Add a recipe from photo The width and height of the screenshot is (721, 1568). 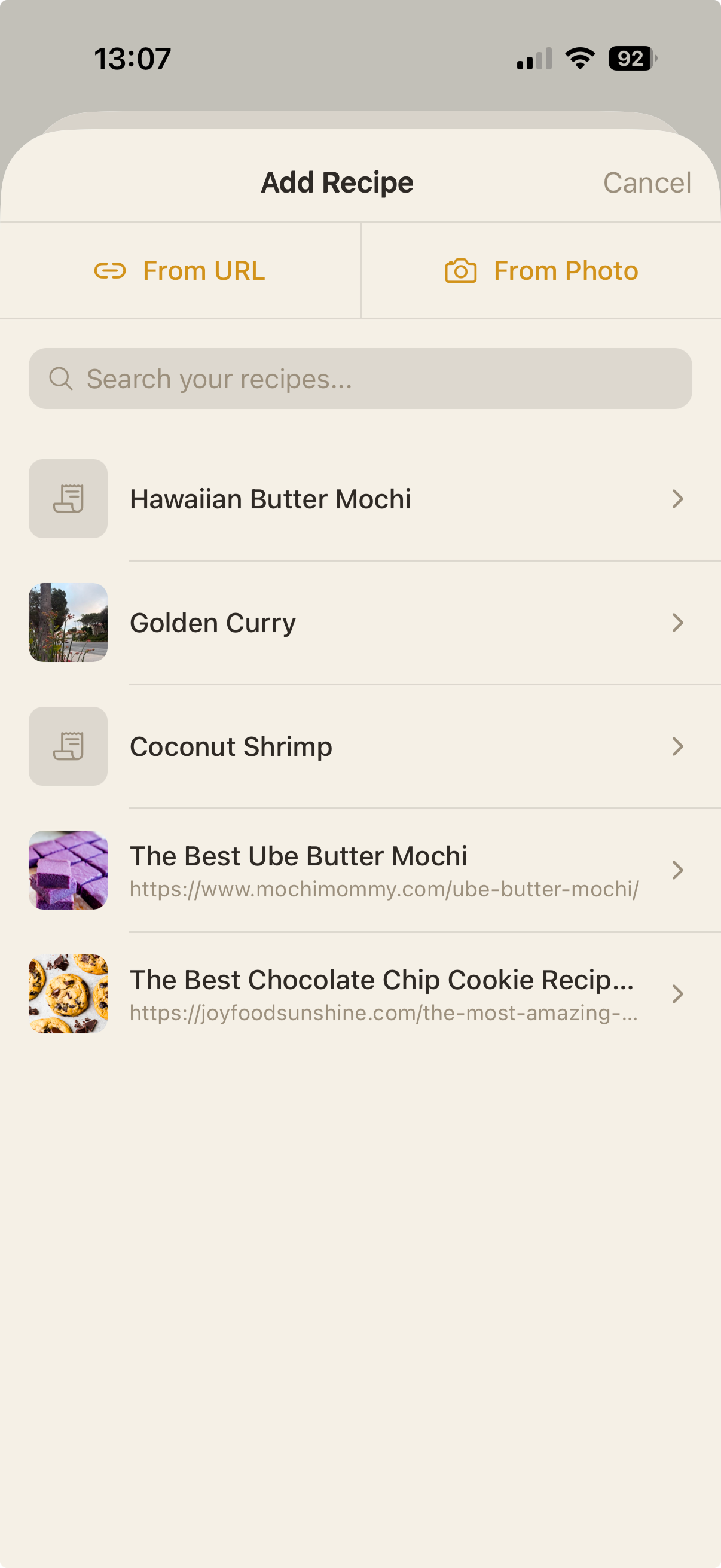click(542, 271)
